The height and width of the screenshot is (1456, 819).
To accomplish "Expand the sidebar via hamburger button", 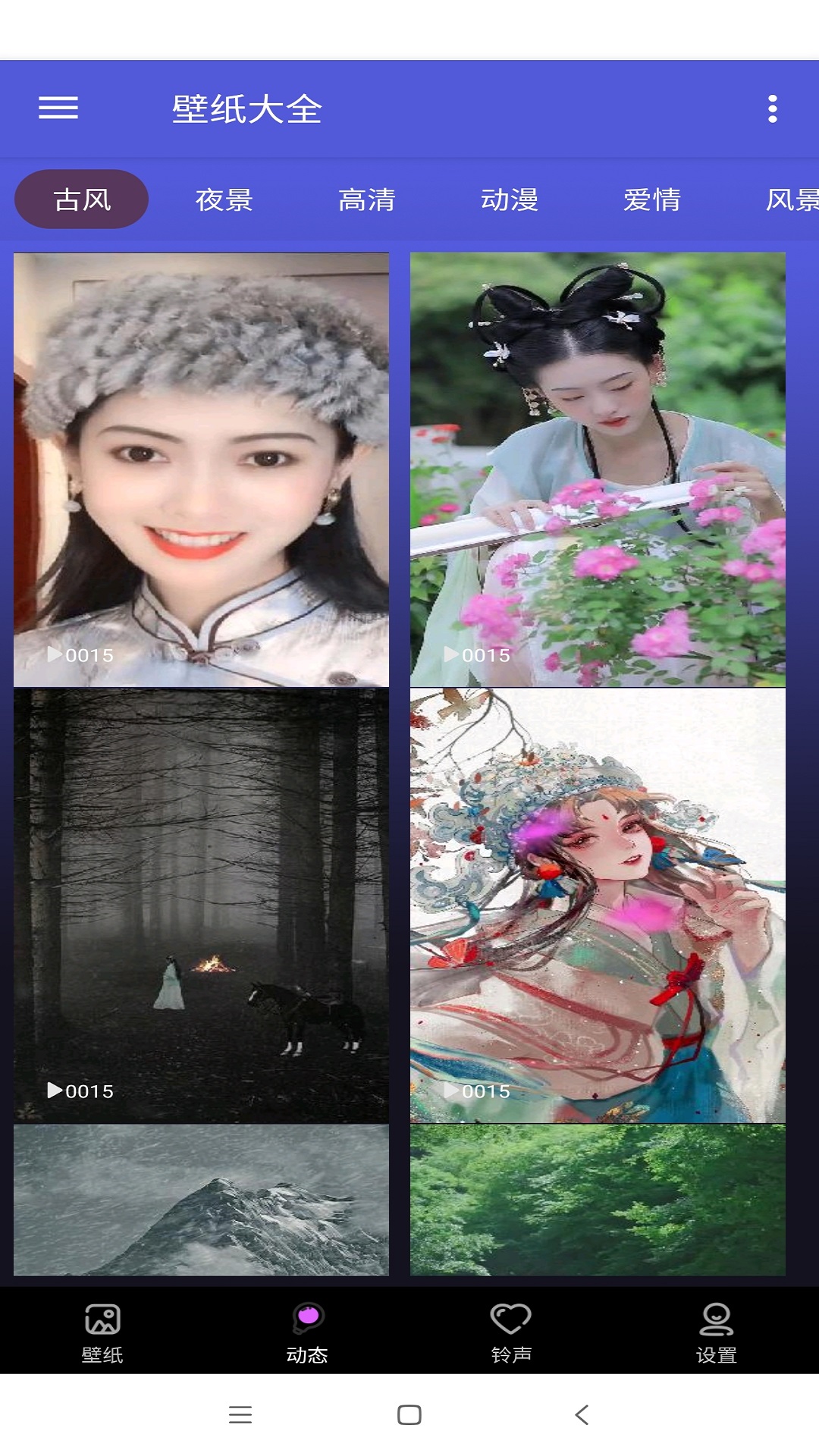I will click(57, 109).
